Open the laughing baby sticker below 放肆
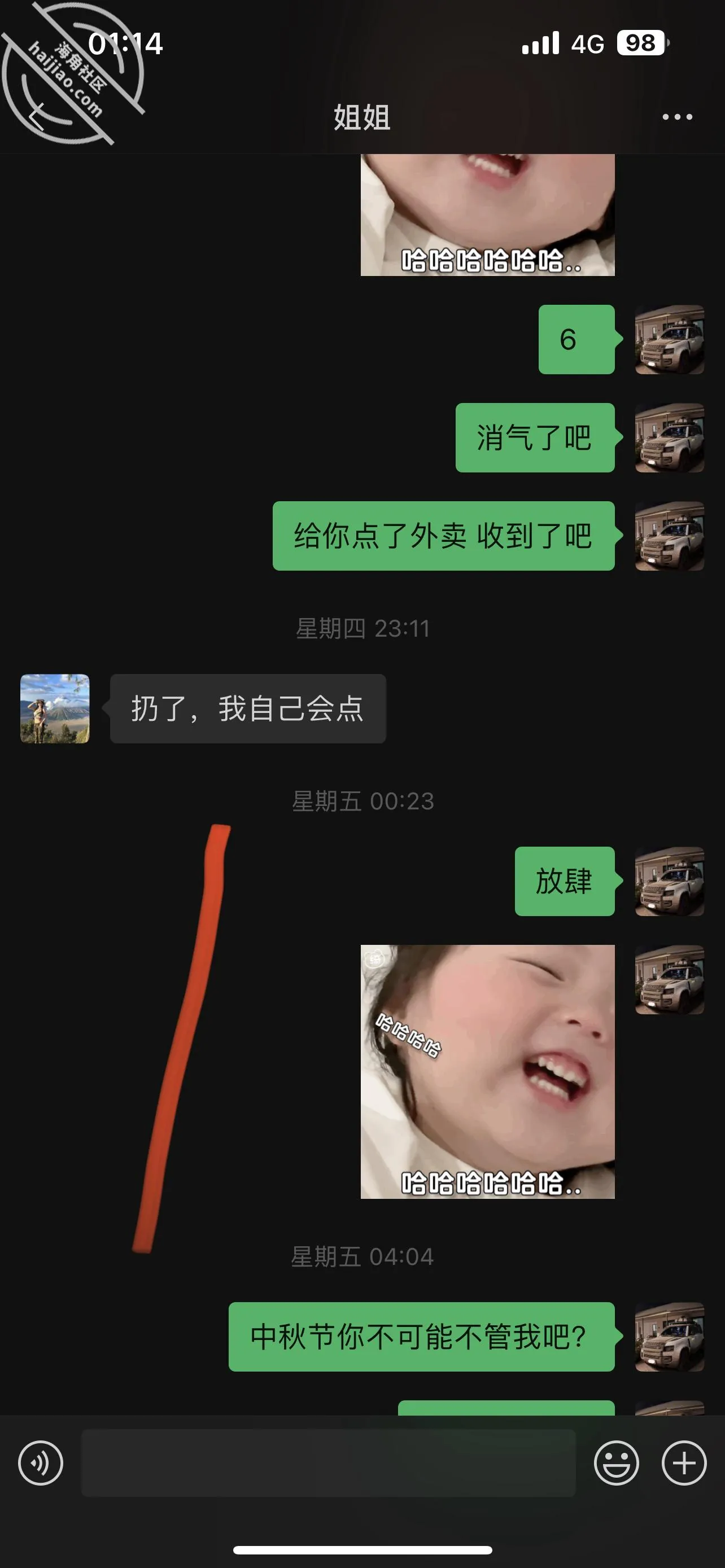The image size is (725, 1568). pyautogui.click(x=488, y=1071)
